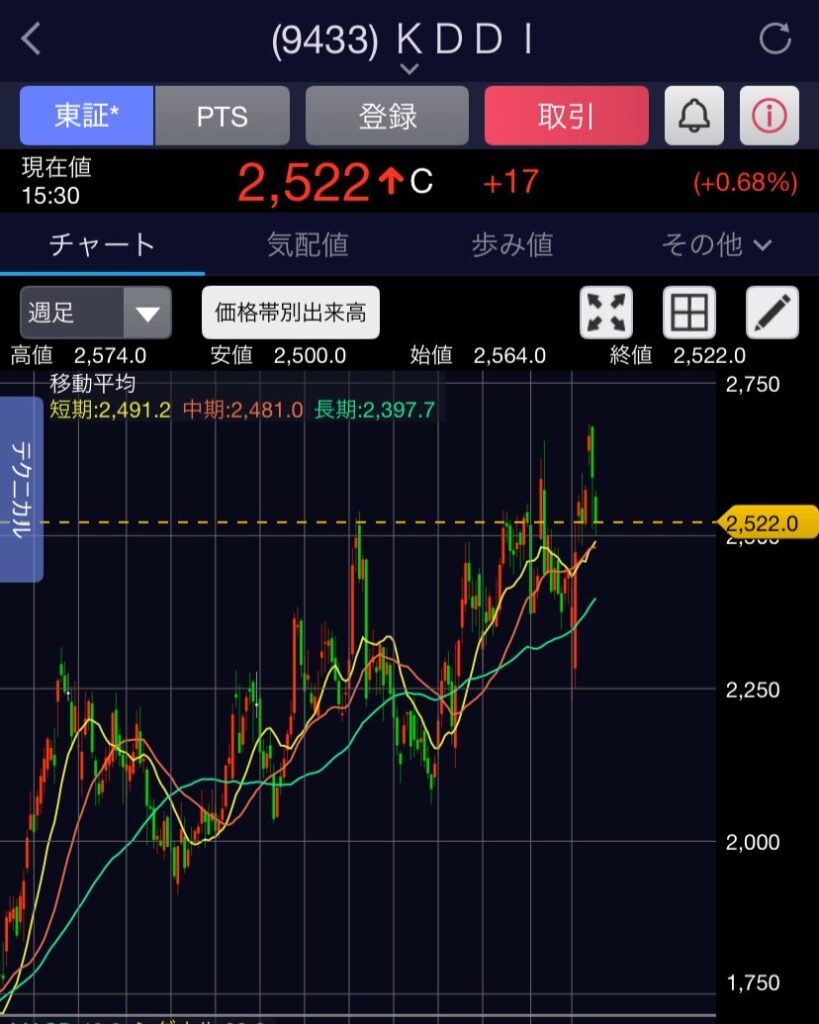
Task: Open the red info icon
Action: click(x=769, y=116)
